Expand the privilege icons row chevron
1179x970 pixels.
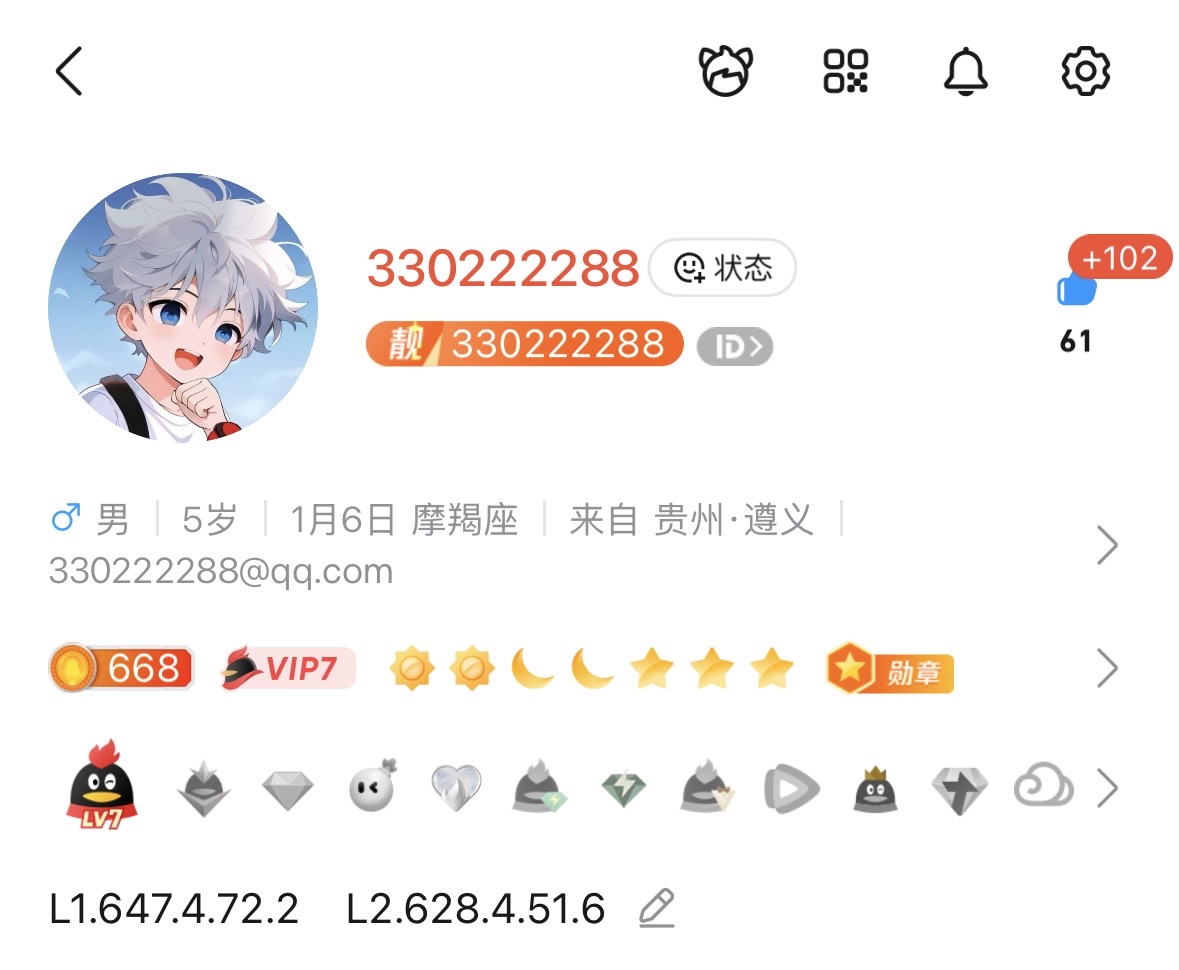1106,789
